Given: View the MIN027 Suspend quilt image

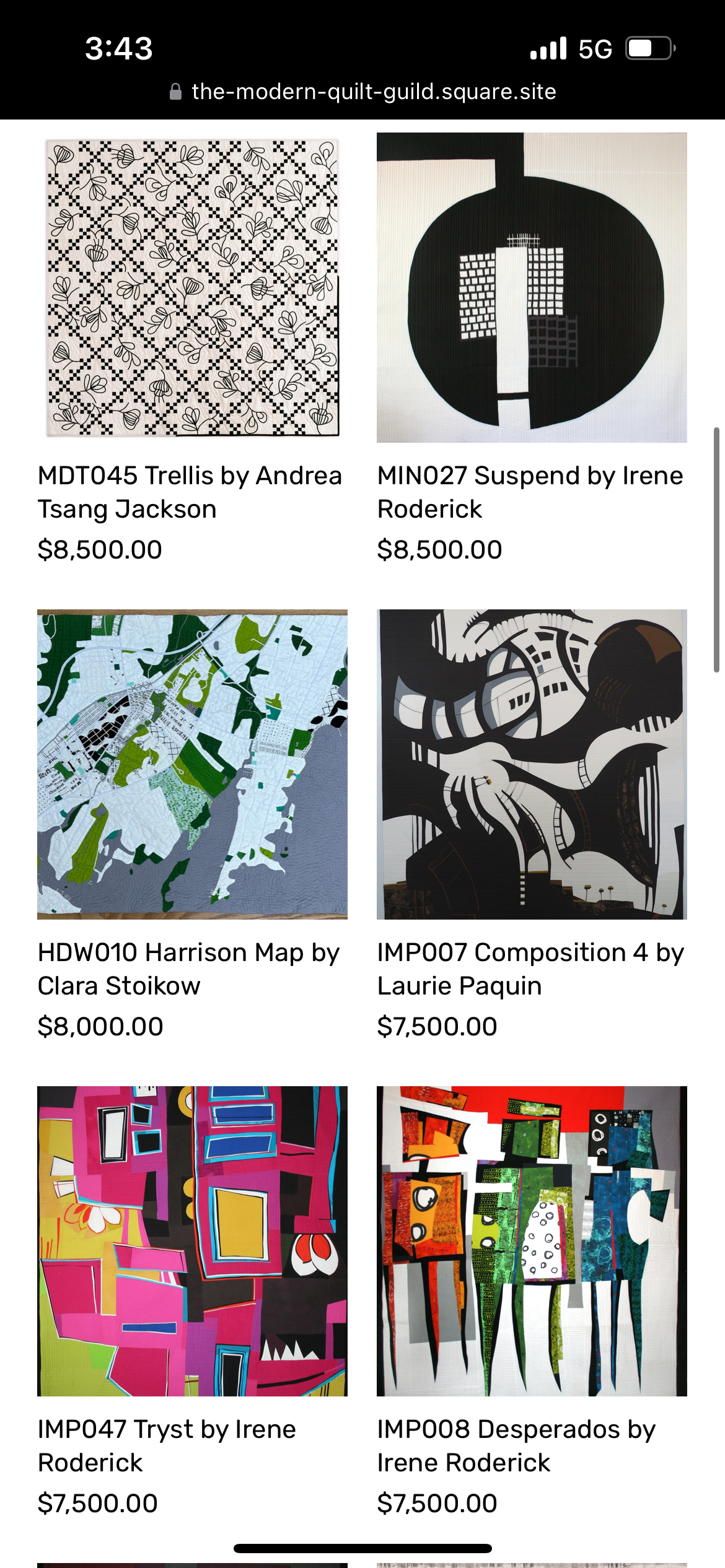Looking at the screenshot, I should click(x=532, y=287).
